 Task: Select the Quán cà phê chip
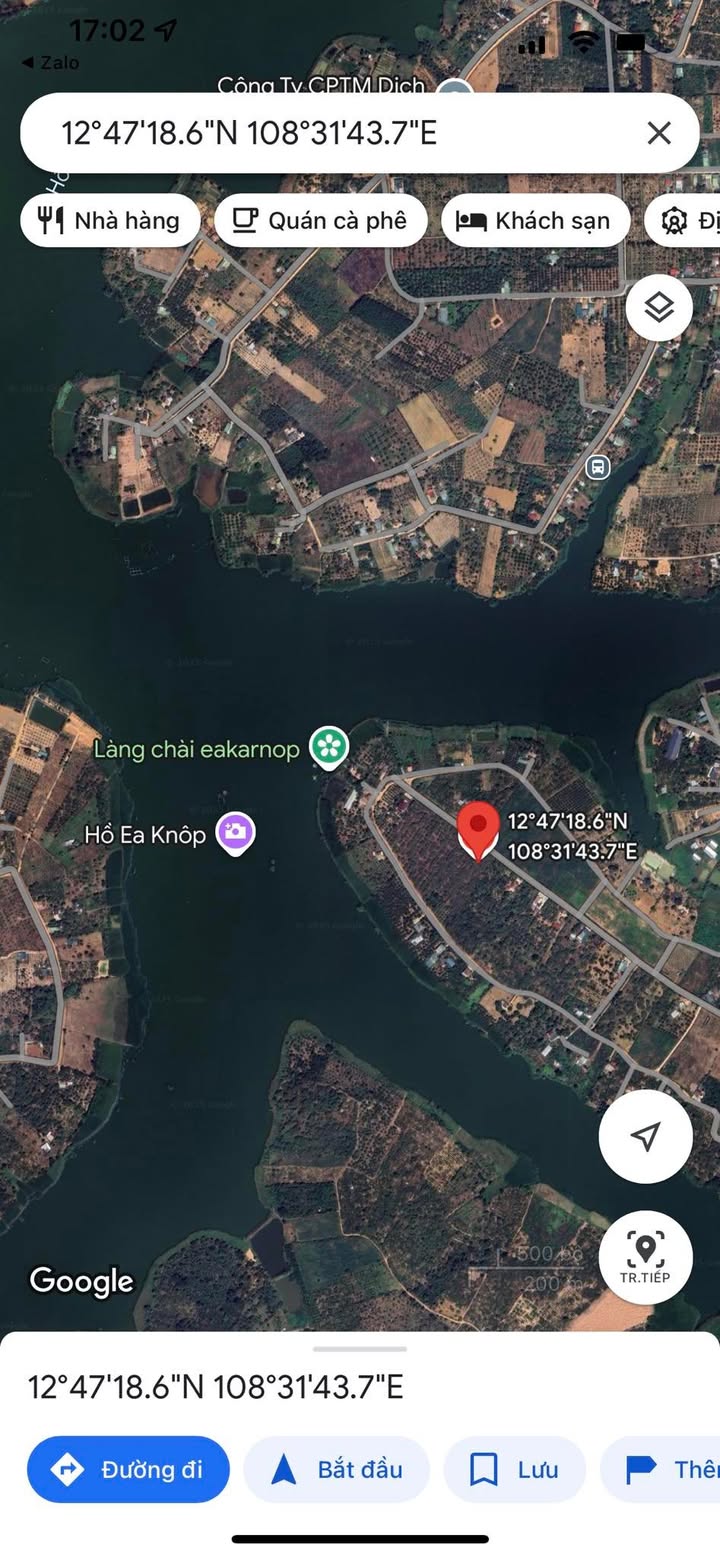pos(321,221)
